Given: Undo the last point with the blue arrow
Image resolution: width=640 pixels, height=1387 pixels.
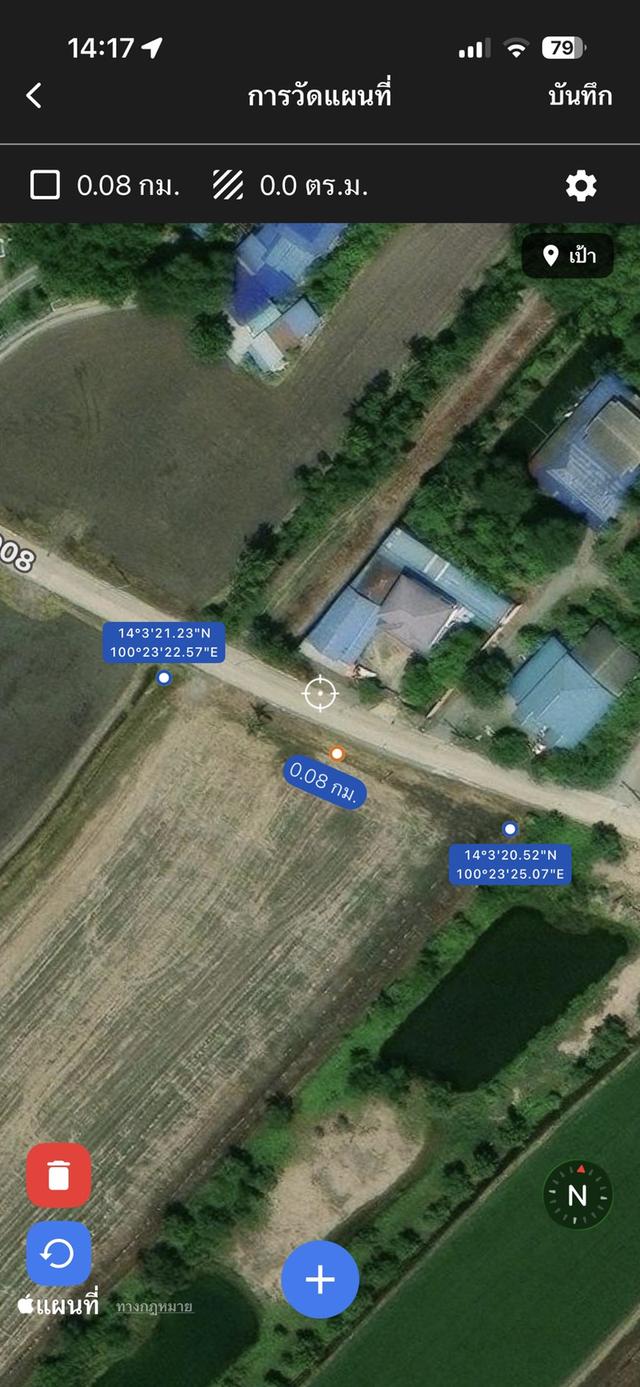Looking at the screenshot, I should click(59, 1253).
